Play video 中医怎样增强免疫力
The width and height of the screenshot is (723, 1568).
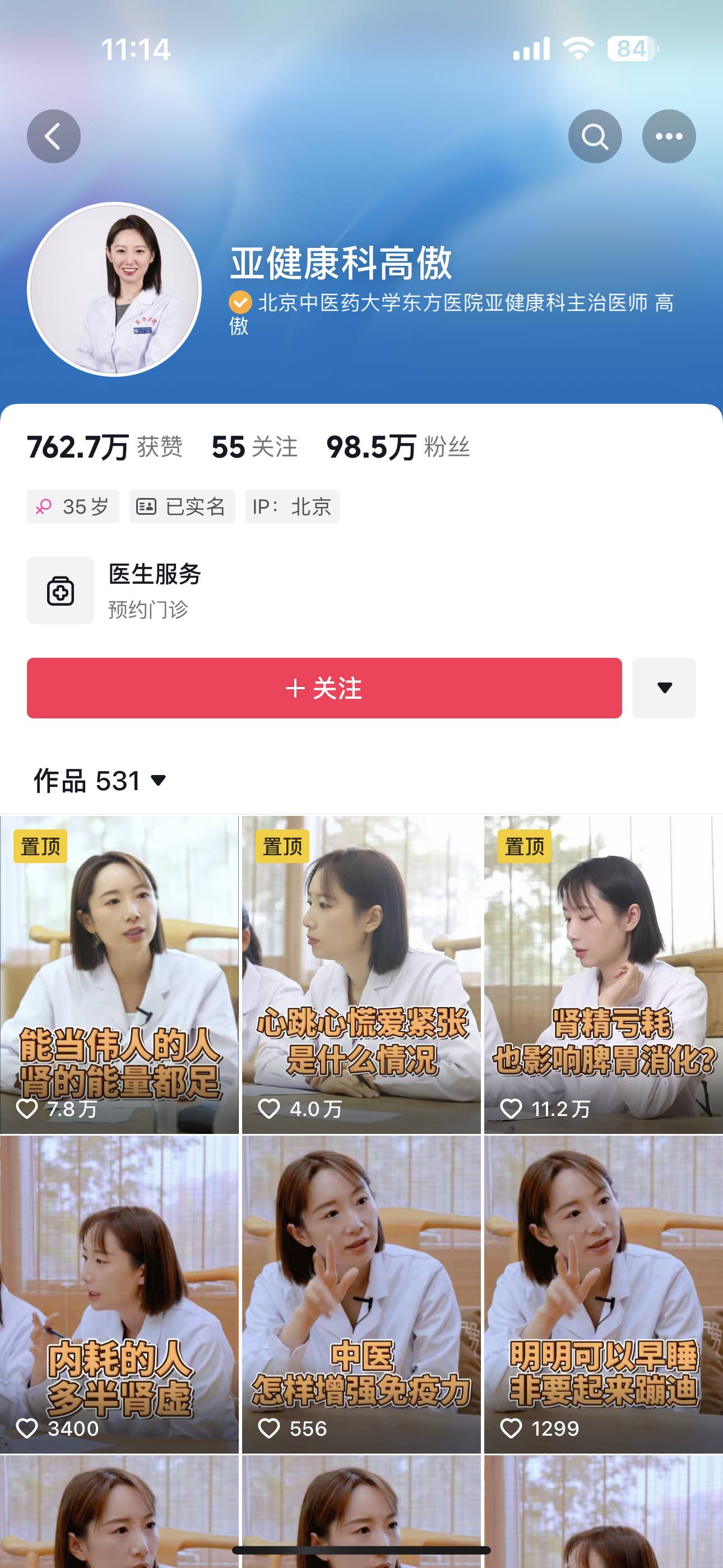(361, 1293)
